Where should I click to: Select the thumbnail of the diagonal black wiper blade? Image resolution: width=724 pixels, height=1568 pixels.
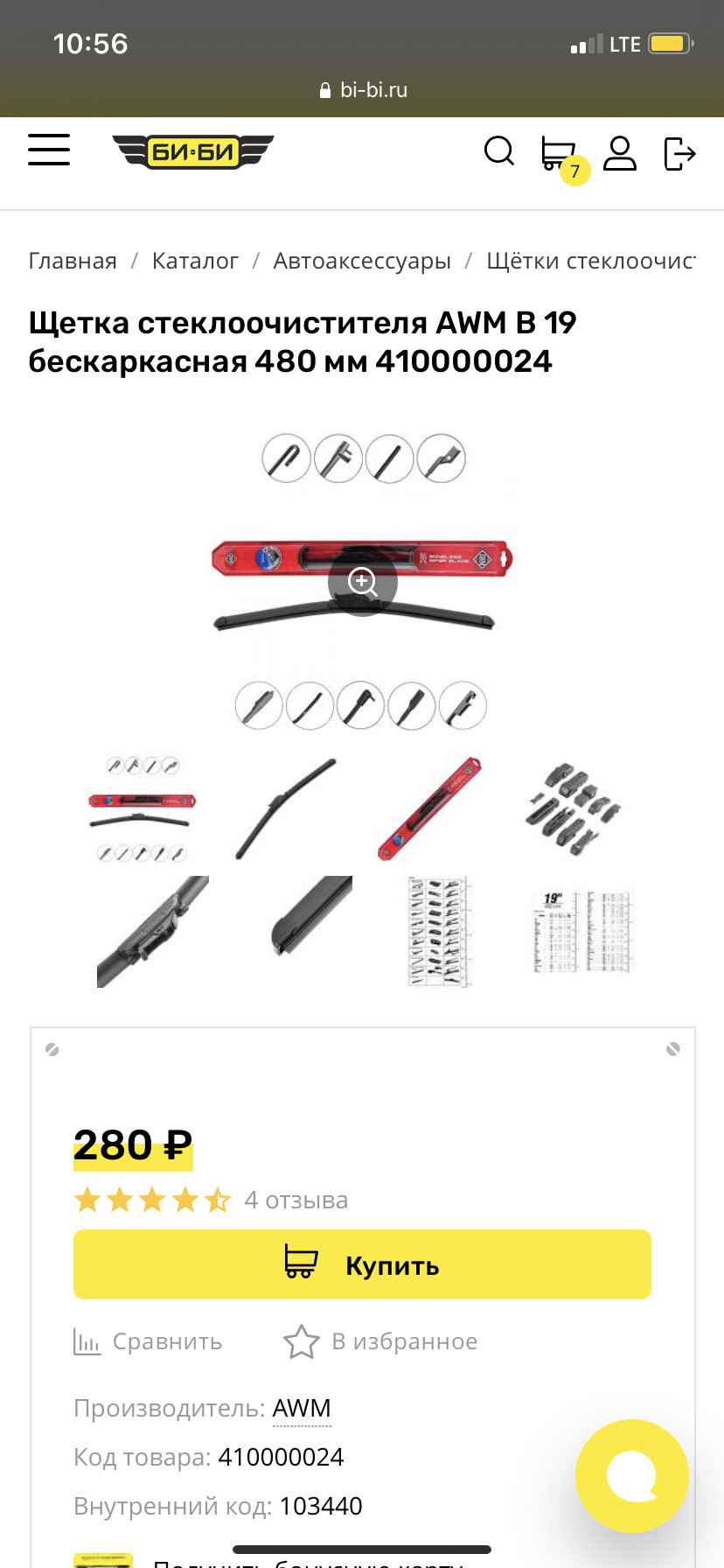point(286,808)
